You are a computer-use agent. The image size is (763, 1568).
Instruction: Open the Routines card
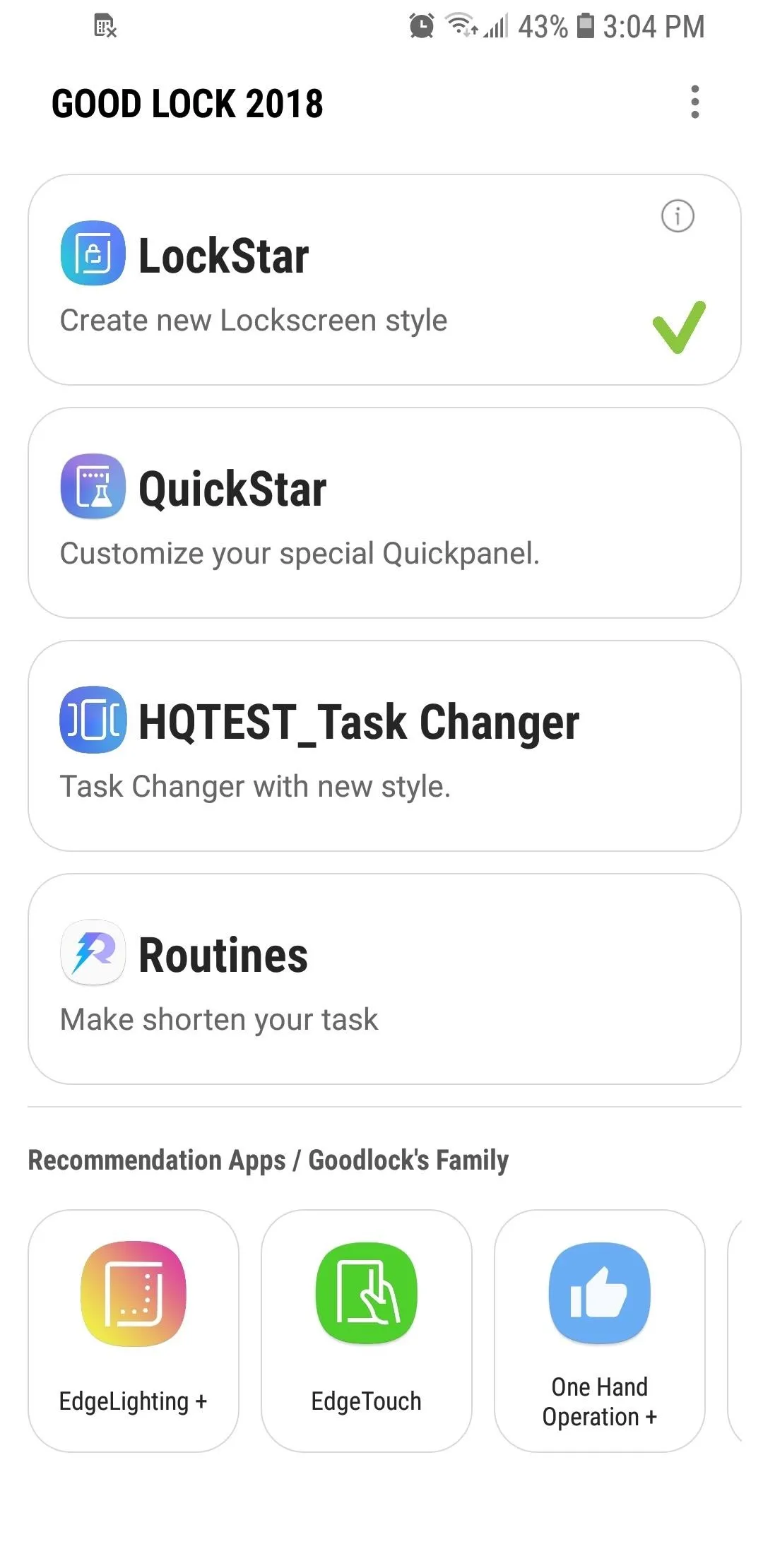pyautogui.click(x=384, y=979)
